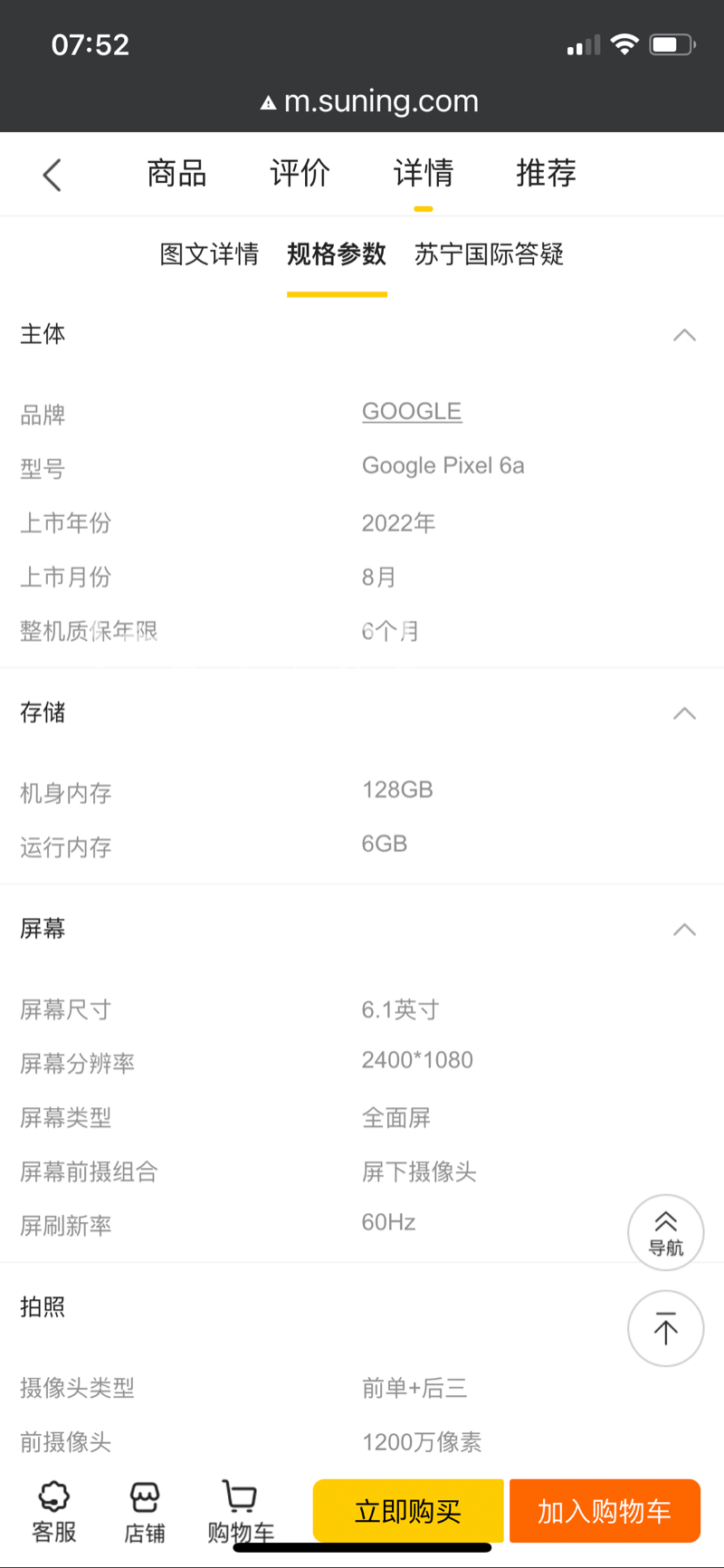Open the 推荐 tab

click(546, 173)
